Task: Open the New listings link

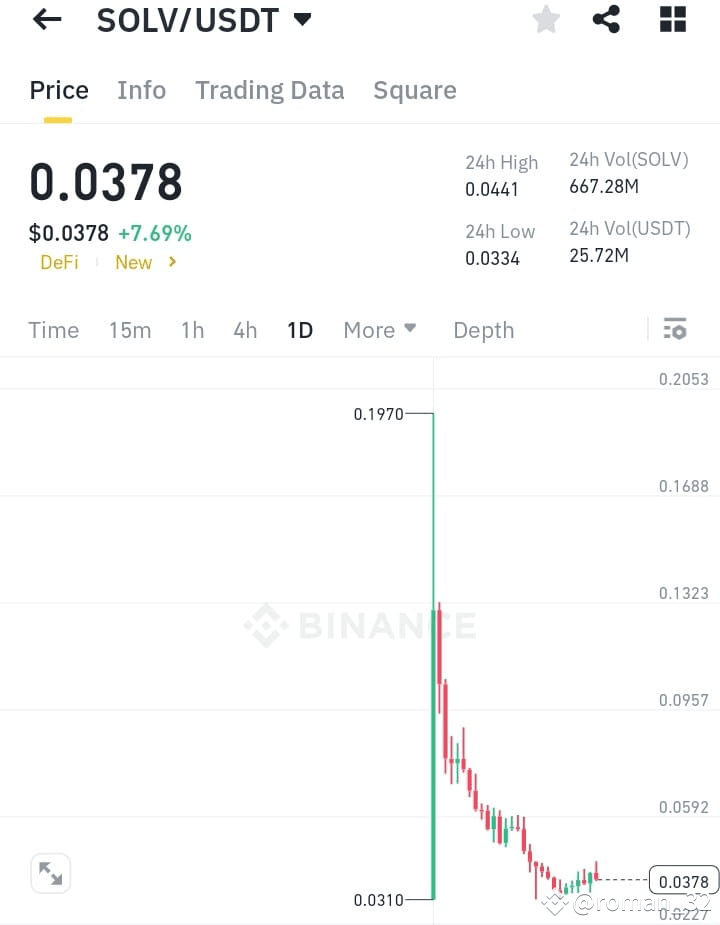Action: pyautogui.click(x=133, y=262)
